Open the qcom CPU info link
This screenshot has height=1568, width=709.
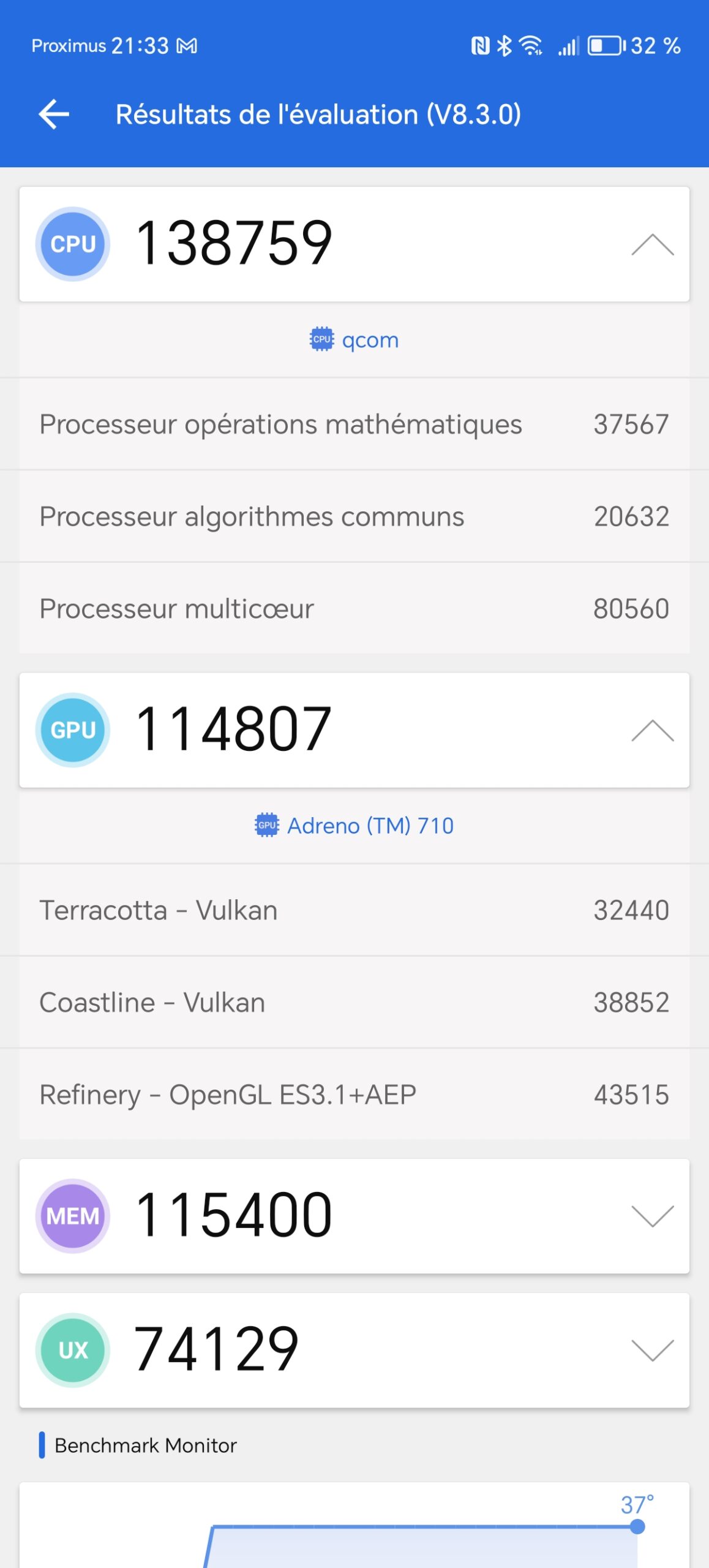pos(354,339)
